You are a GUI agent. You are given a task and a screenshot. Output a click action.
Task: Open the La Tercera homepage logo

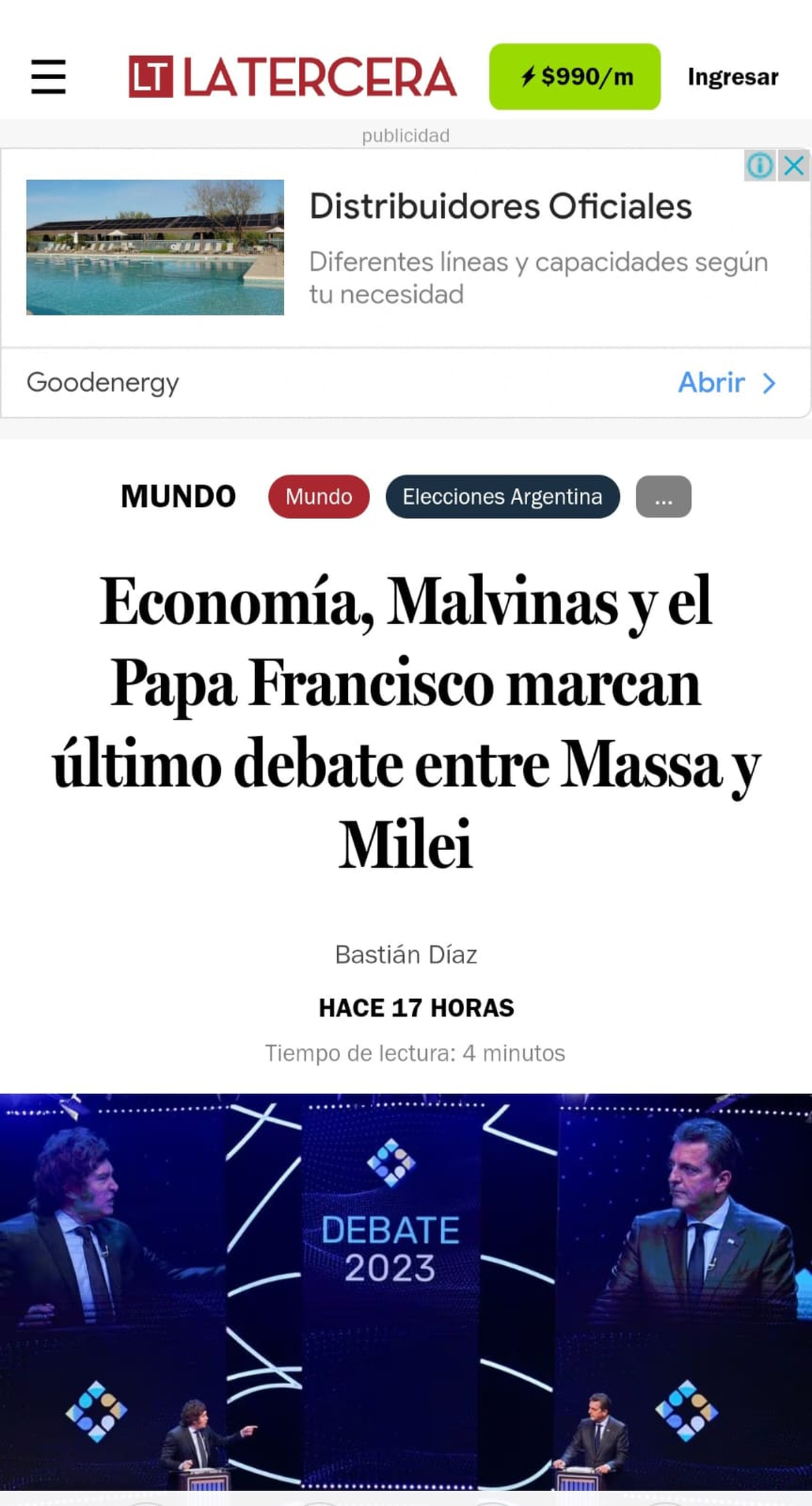click(x=292, y=76)
